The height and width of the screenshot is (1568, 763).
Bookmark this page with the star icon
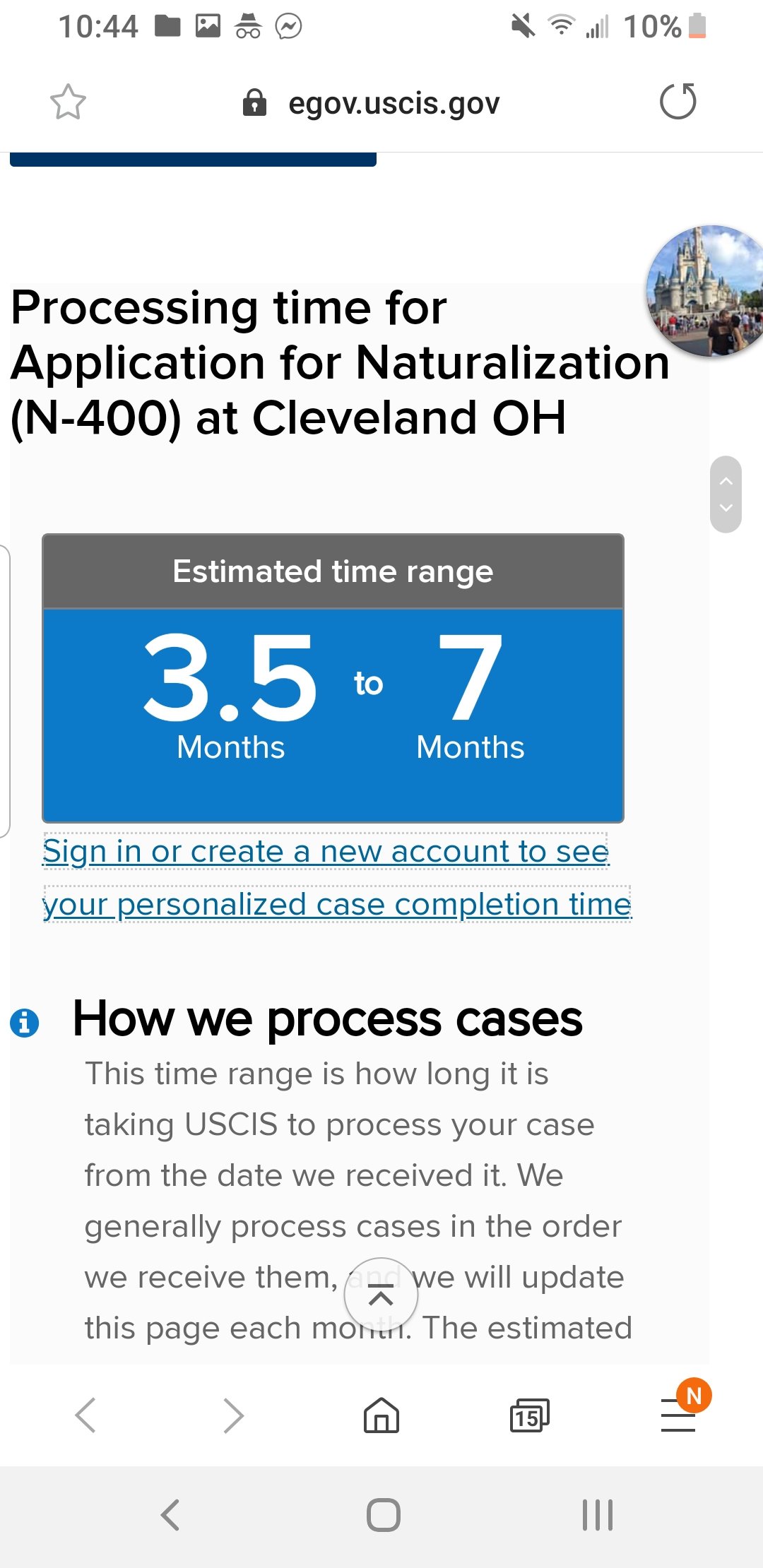tap(68, 102)
